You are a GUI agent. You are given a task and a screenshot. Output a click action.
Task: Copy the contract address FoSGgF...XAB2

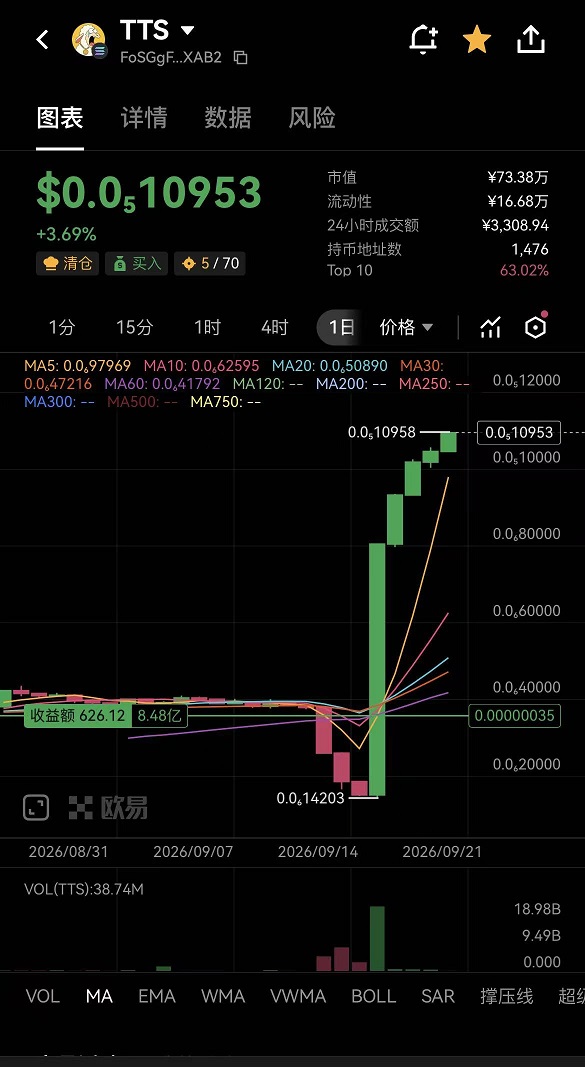tap(240, 58)
